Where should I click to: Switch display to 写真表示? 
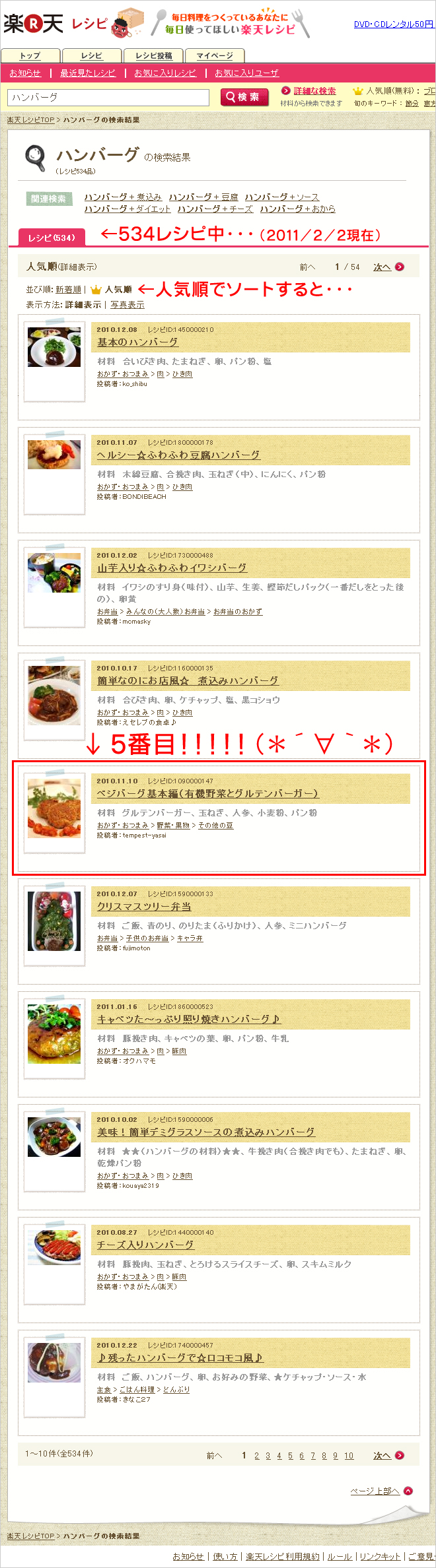click(x=127, y=305)
